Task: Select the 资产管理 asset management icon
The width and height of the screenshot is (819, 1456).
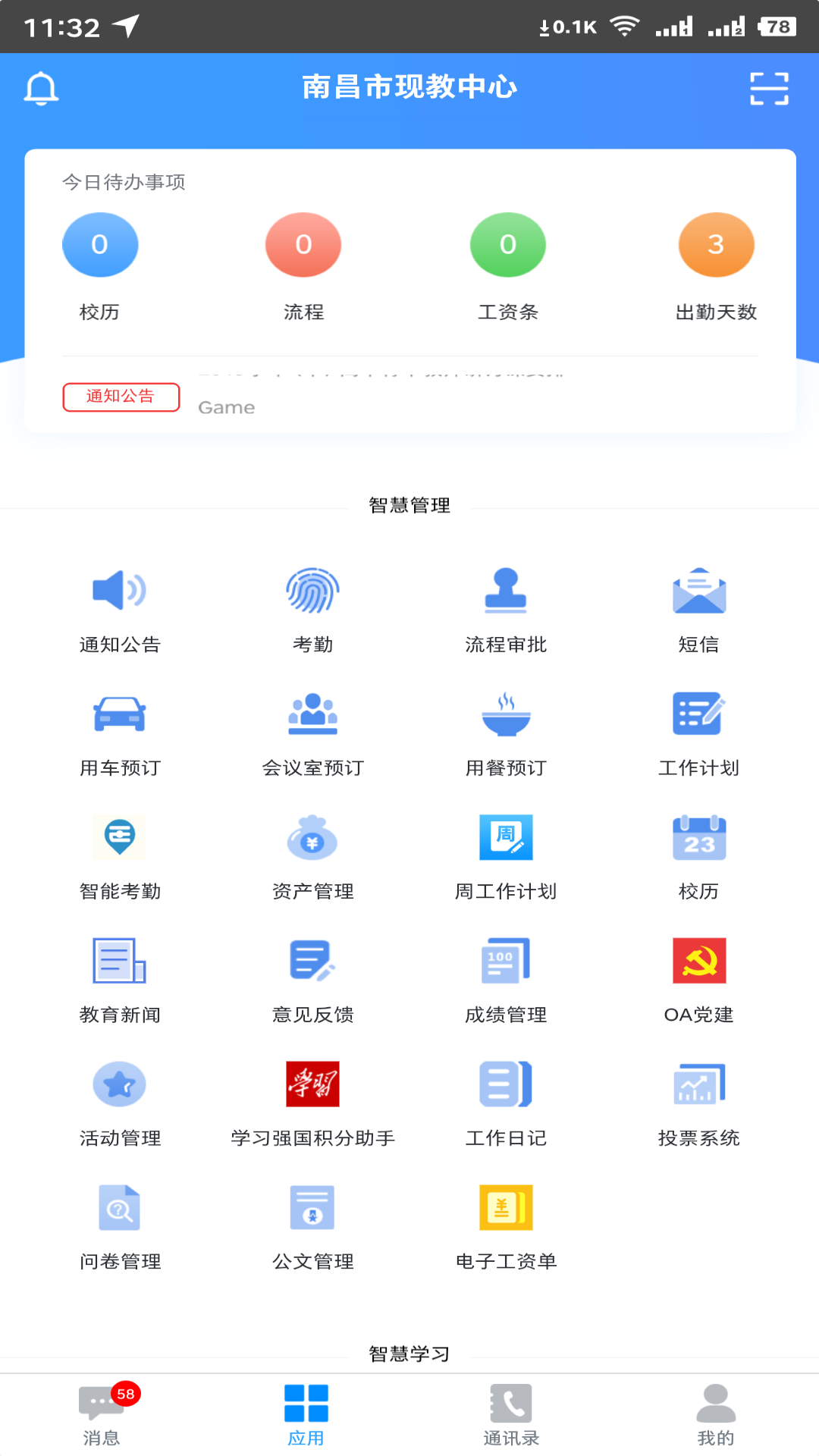Action: [314, 853]
